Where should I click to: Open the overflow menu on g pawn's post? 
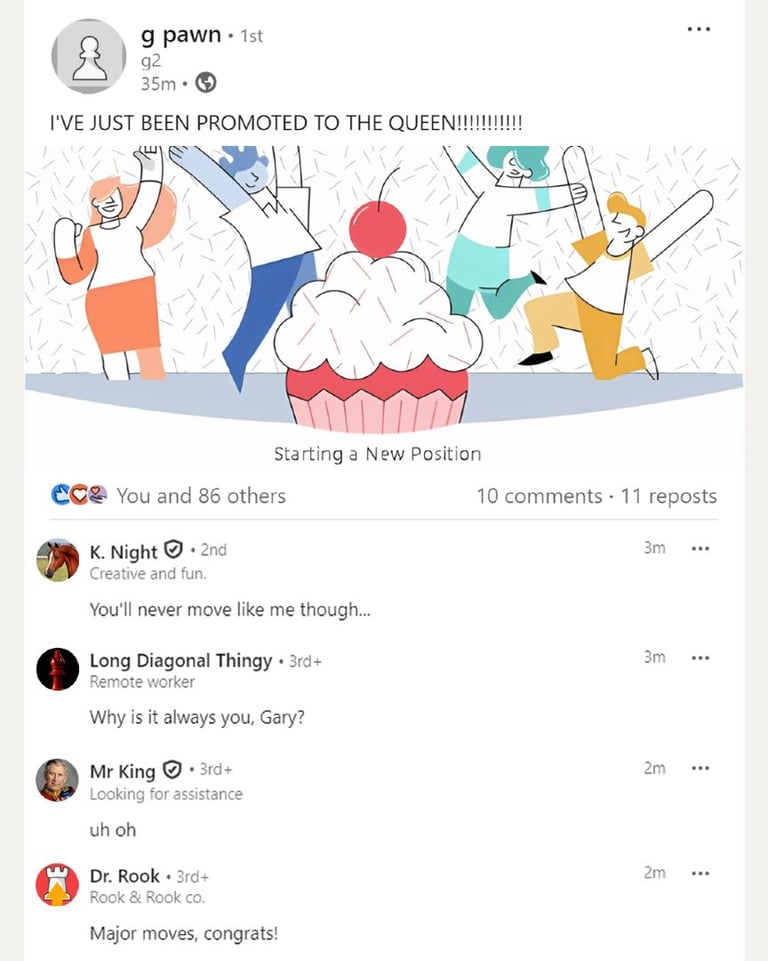699,29
